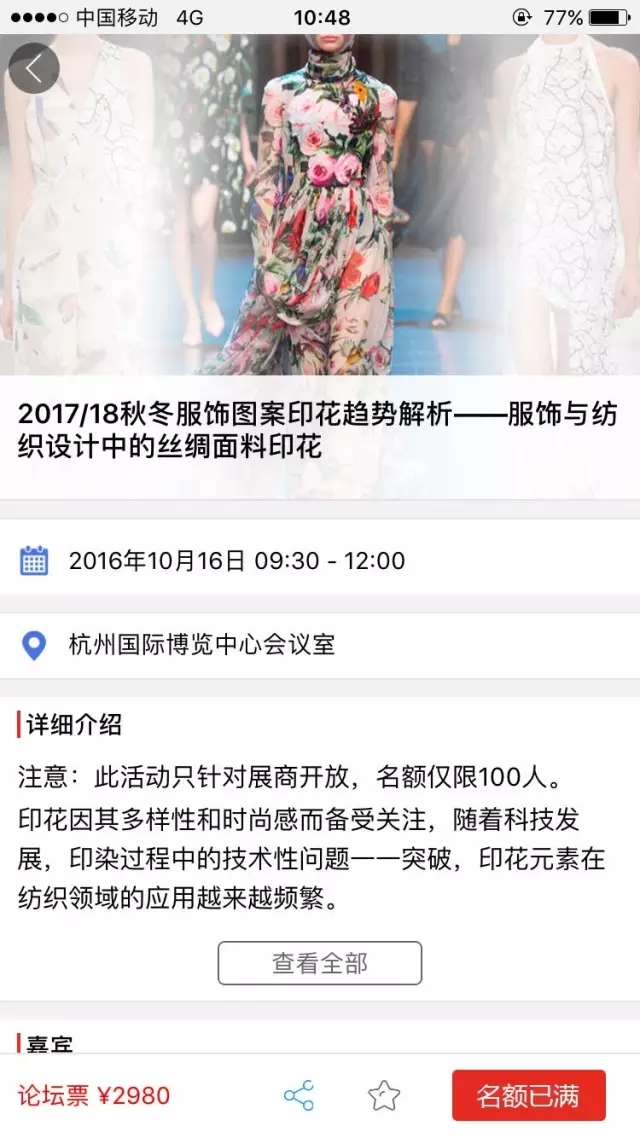This screenshot has width=640, height=1138.
Task: Open the location 杭州国际博览中心会议室
Action: pos(202,644)
